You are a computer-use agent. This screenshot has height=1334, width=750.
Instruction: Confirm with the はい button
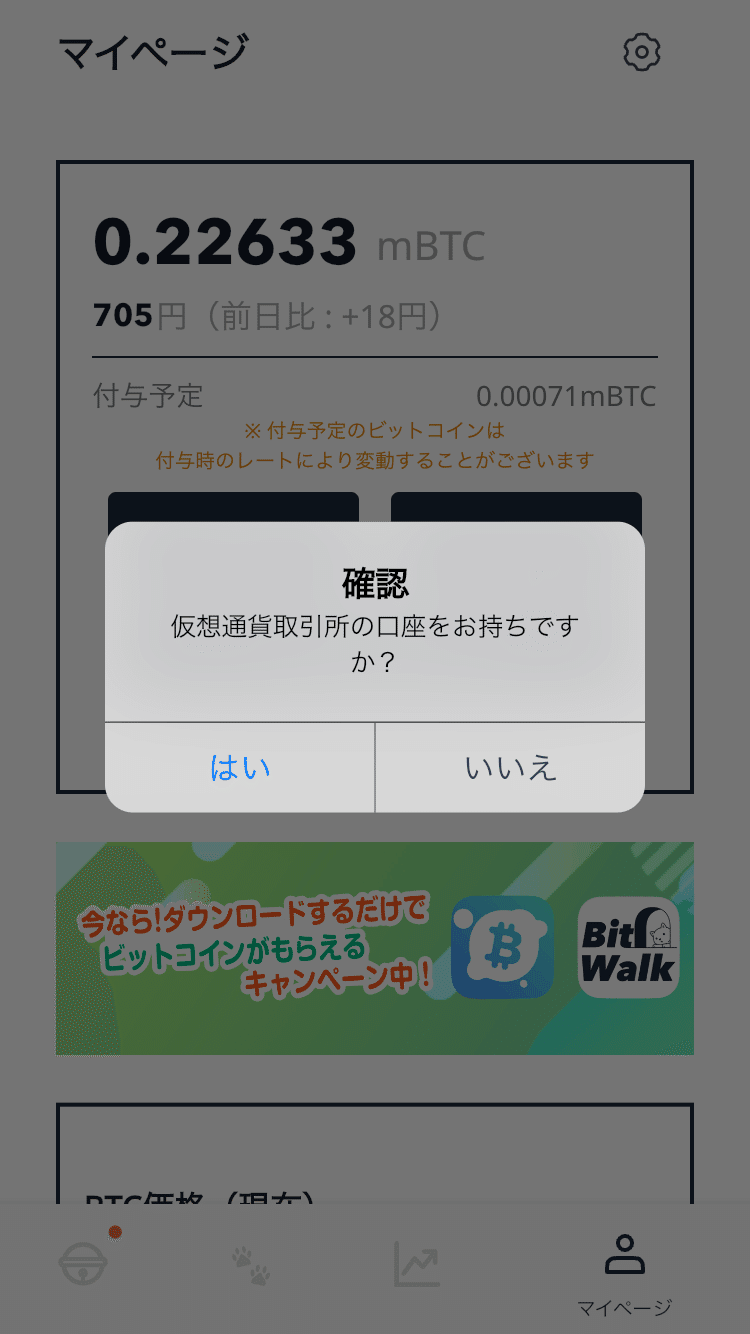(240, 768)
